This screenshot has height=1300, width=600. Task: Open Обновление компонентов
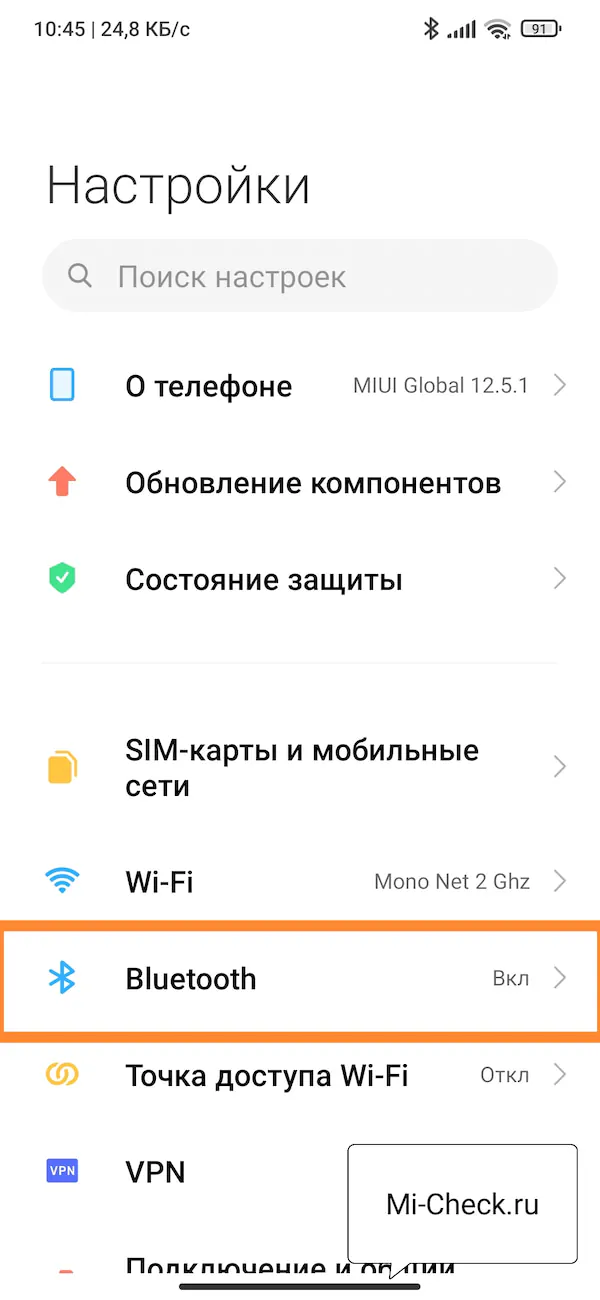coord(300,483)
